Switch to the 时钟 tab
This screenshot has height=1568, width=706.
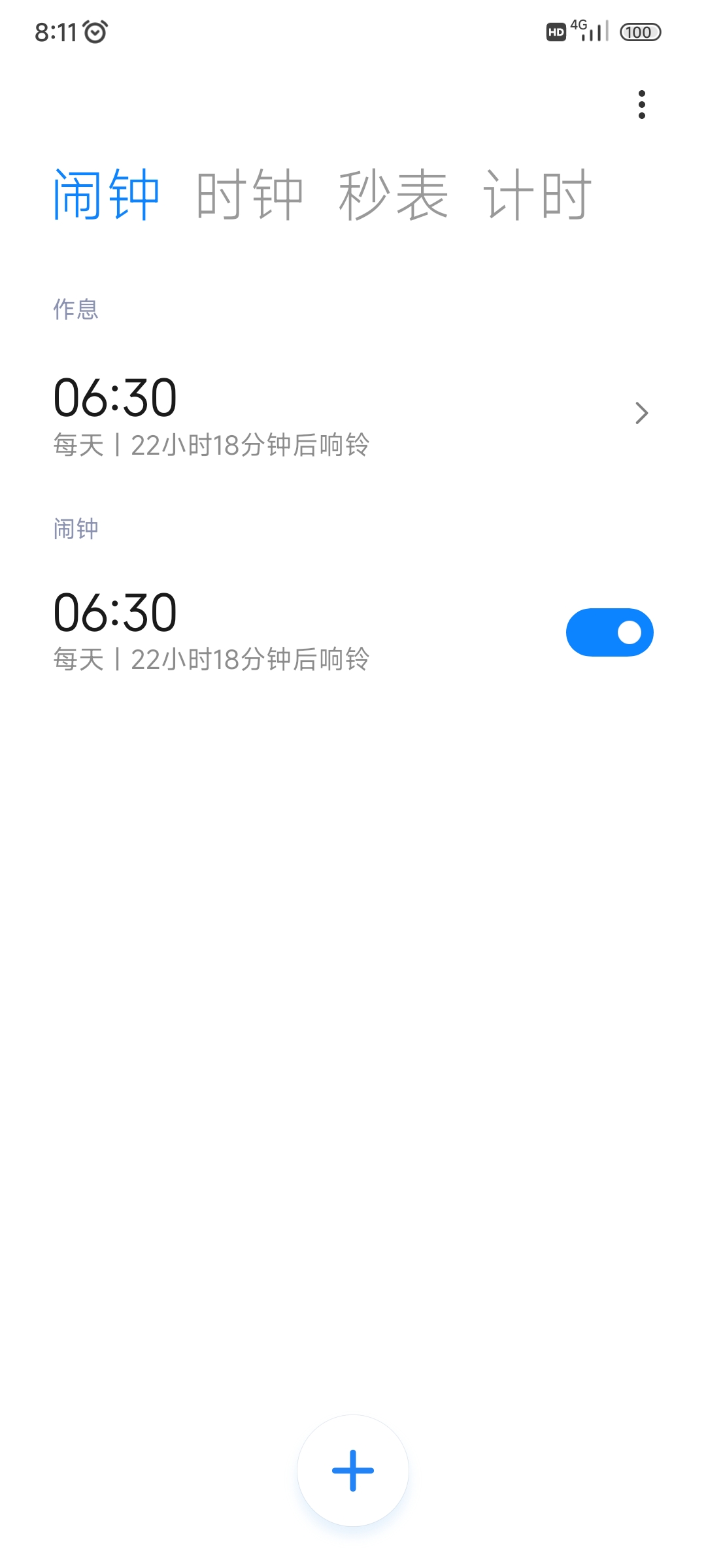pyautogui.click(x=250, y=195)
